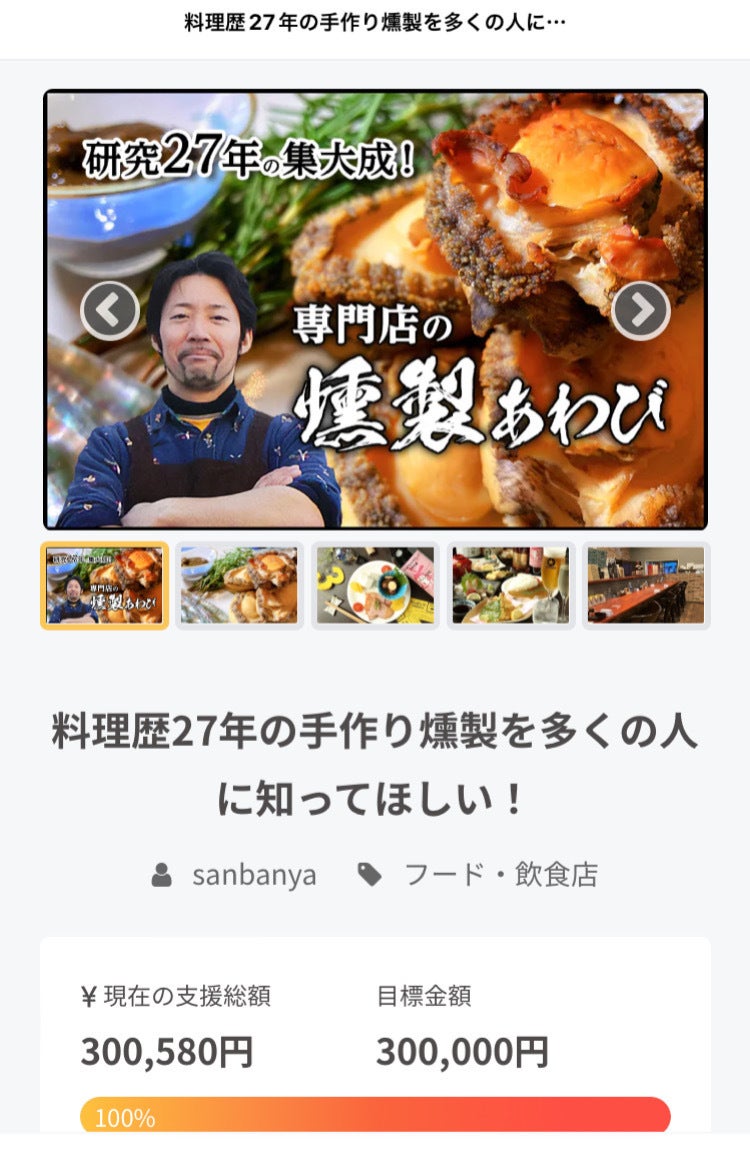The height and width of the screenshot is (1159, 750).
Task: Open the フード・飲食店 category tag
Action: 500,875
